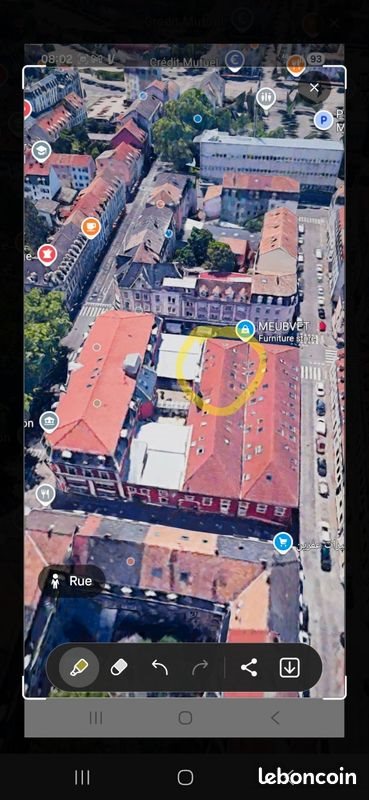Open recent apps from navigation bar
Viewport: 369px width, 800px height.
pos(82,778)
